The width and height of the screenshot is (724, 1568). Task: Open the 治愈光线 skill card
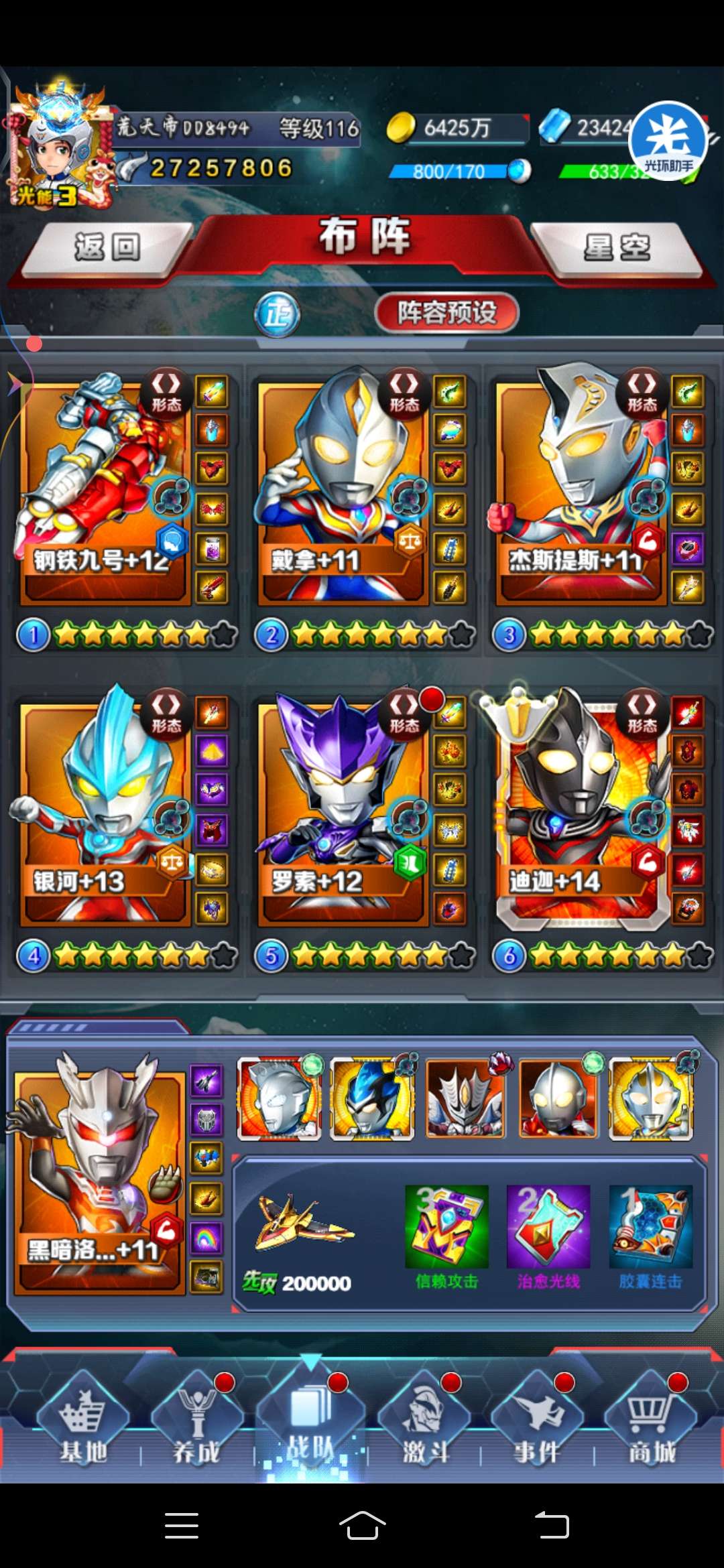(548, 1228)
